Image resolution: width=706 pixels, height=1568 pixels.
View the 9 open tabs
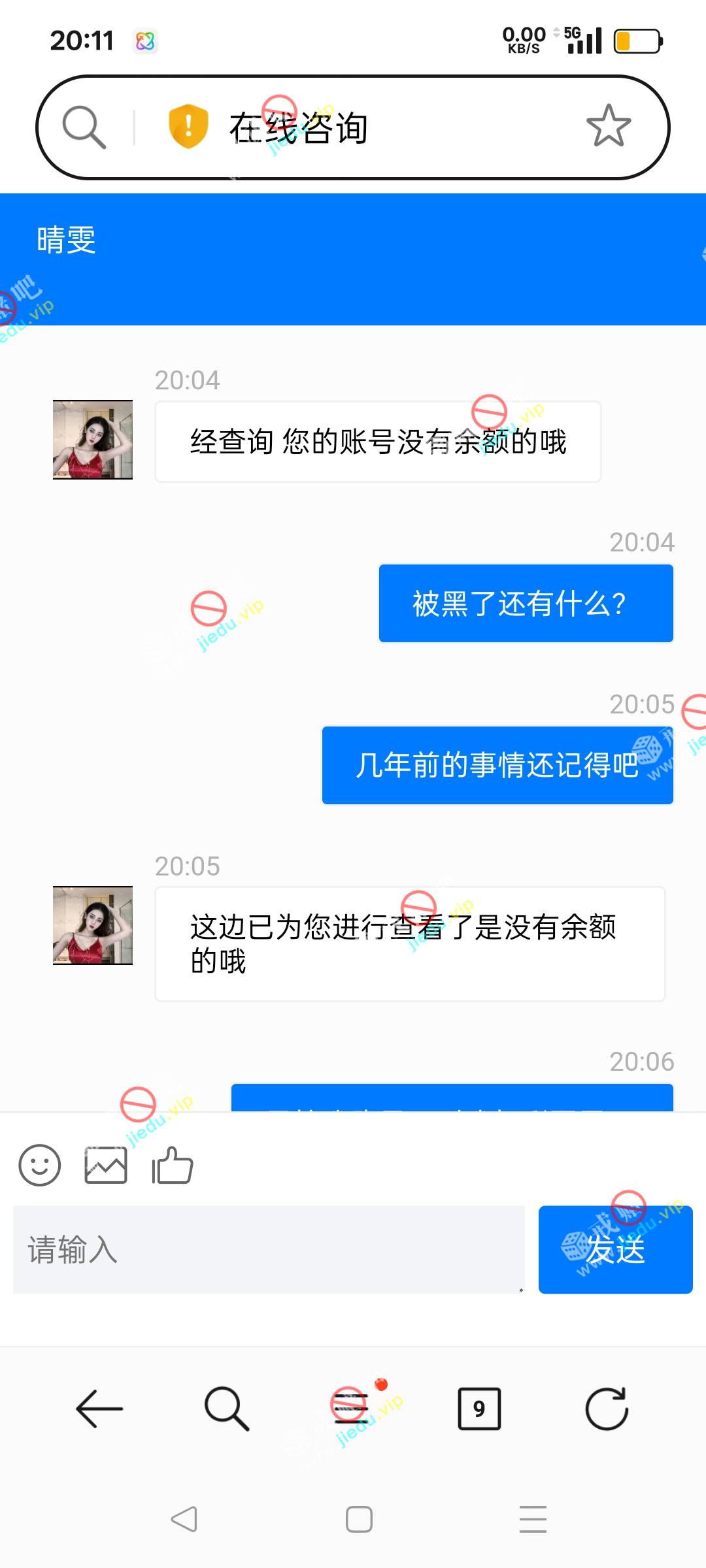tap(479, 1409)
